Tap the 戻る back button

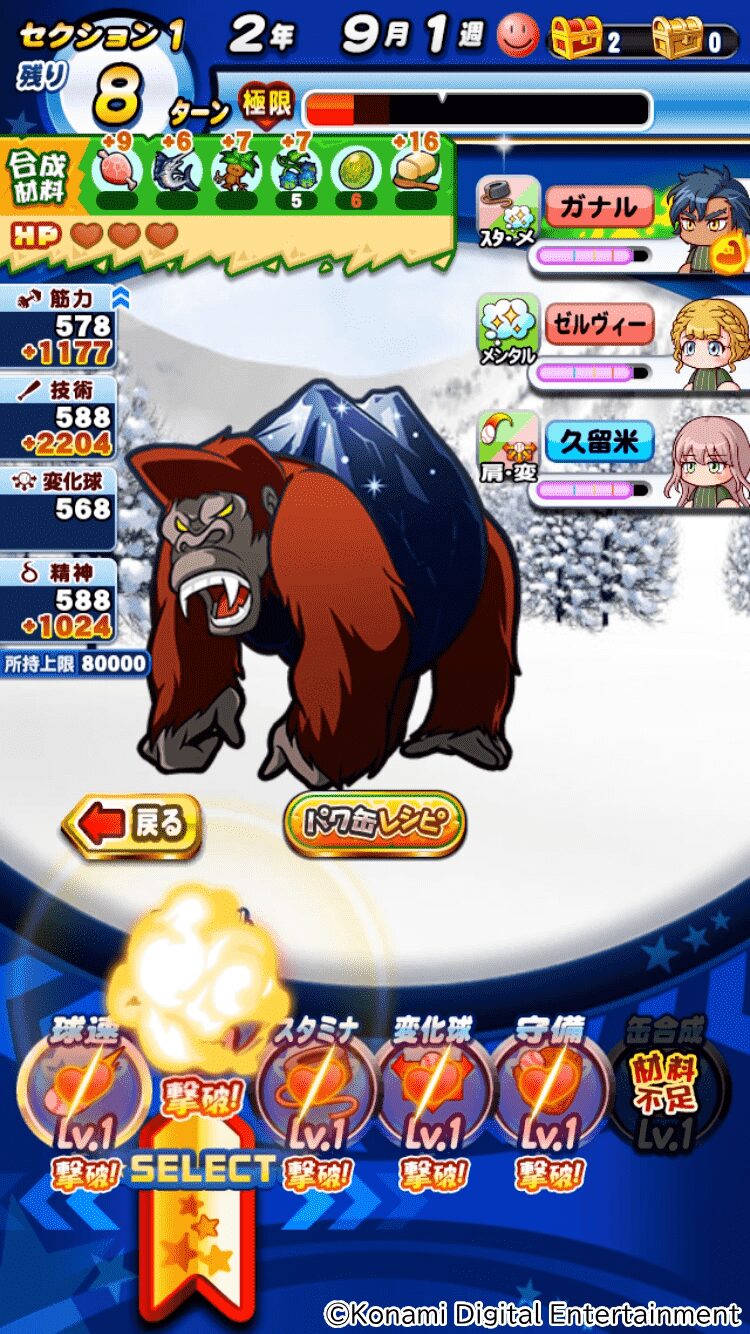[x=133, y=826]
